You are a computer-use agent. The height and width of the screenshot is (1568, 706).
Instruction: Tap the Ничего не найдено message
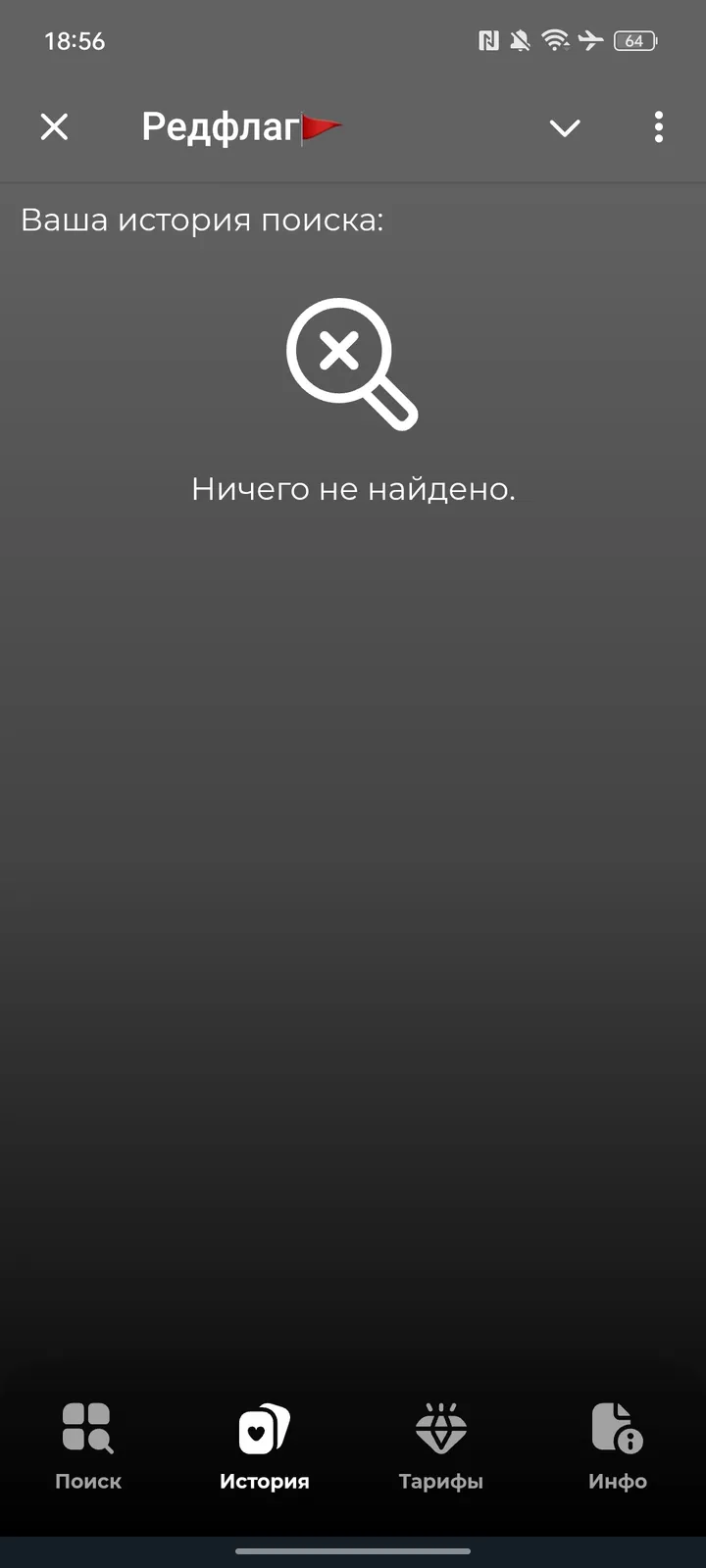coord(352,487)
